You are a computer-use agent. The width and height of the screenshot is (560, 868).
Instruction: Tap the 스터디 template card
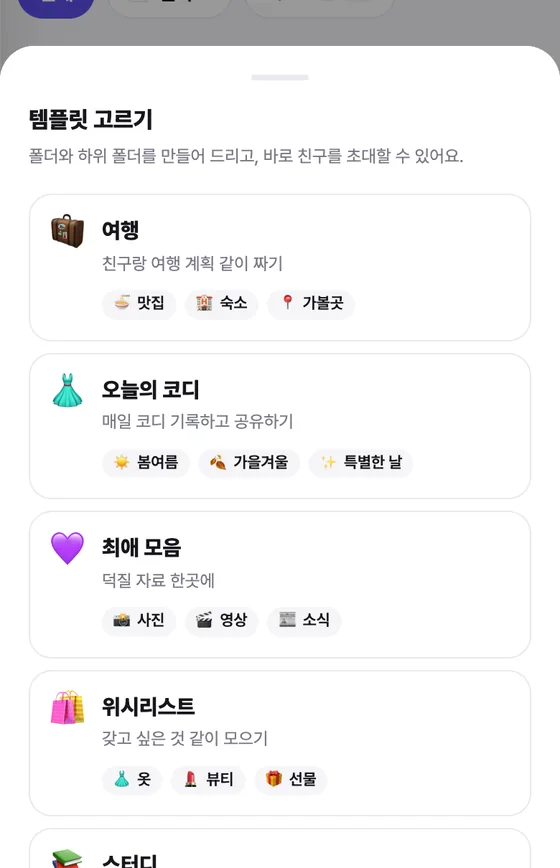pos(279,849)
